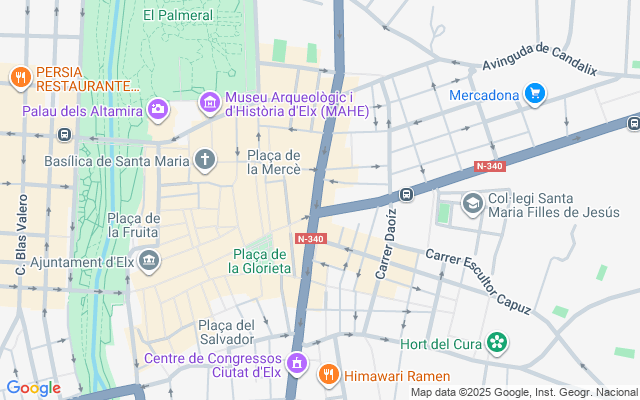640x400 pixels.
Task: Tap the bus stop left of Basílica
Action: point(64,134)
